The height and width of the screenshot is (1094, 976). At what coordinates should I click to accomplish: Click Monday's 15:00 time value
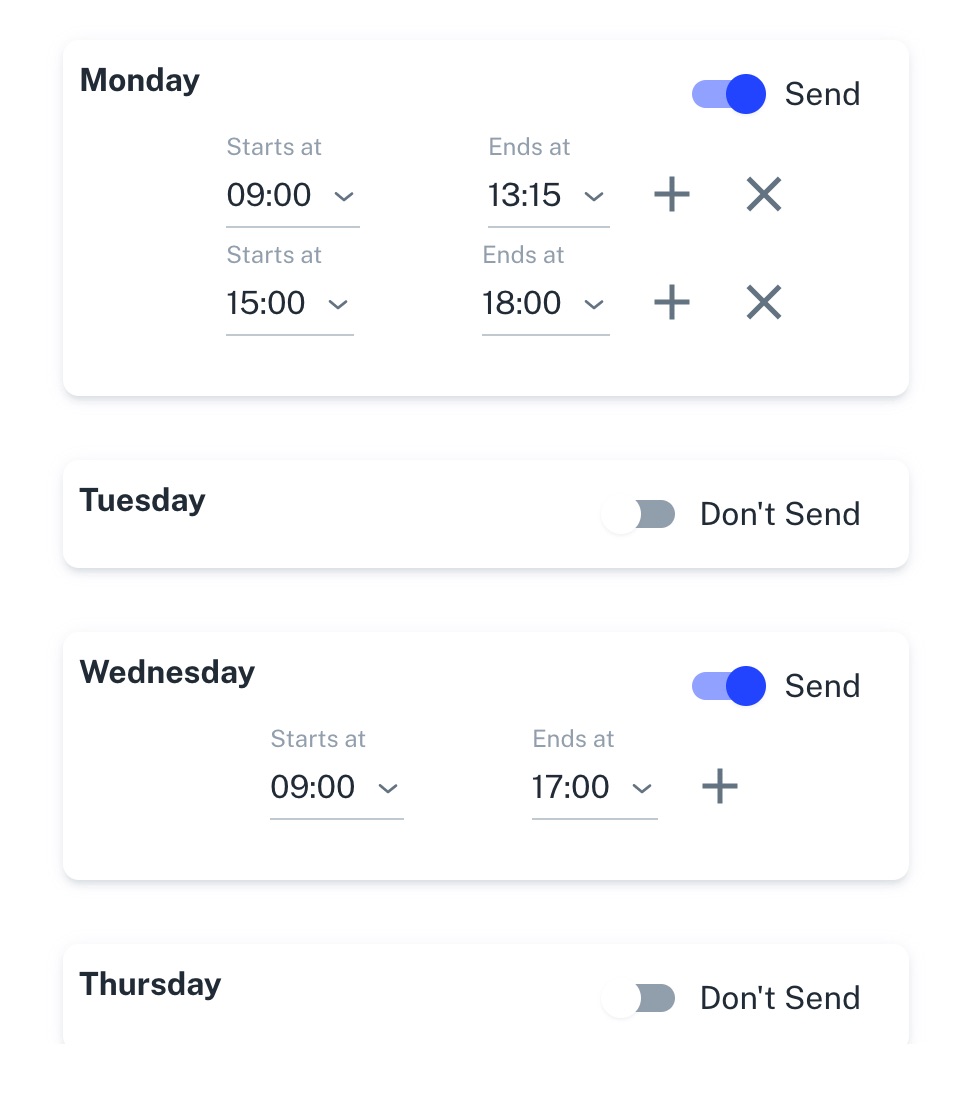point(266,303)
